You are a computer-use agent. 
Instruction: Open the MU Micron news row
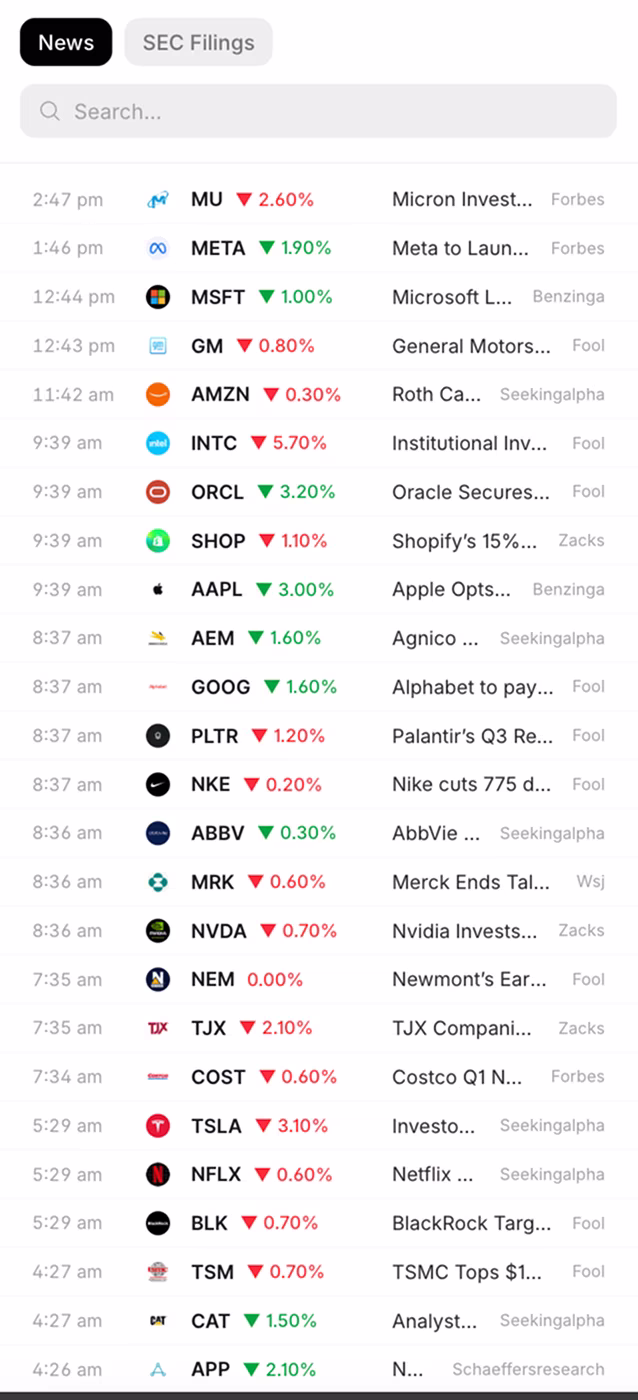click(461, 200)
